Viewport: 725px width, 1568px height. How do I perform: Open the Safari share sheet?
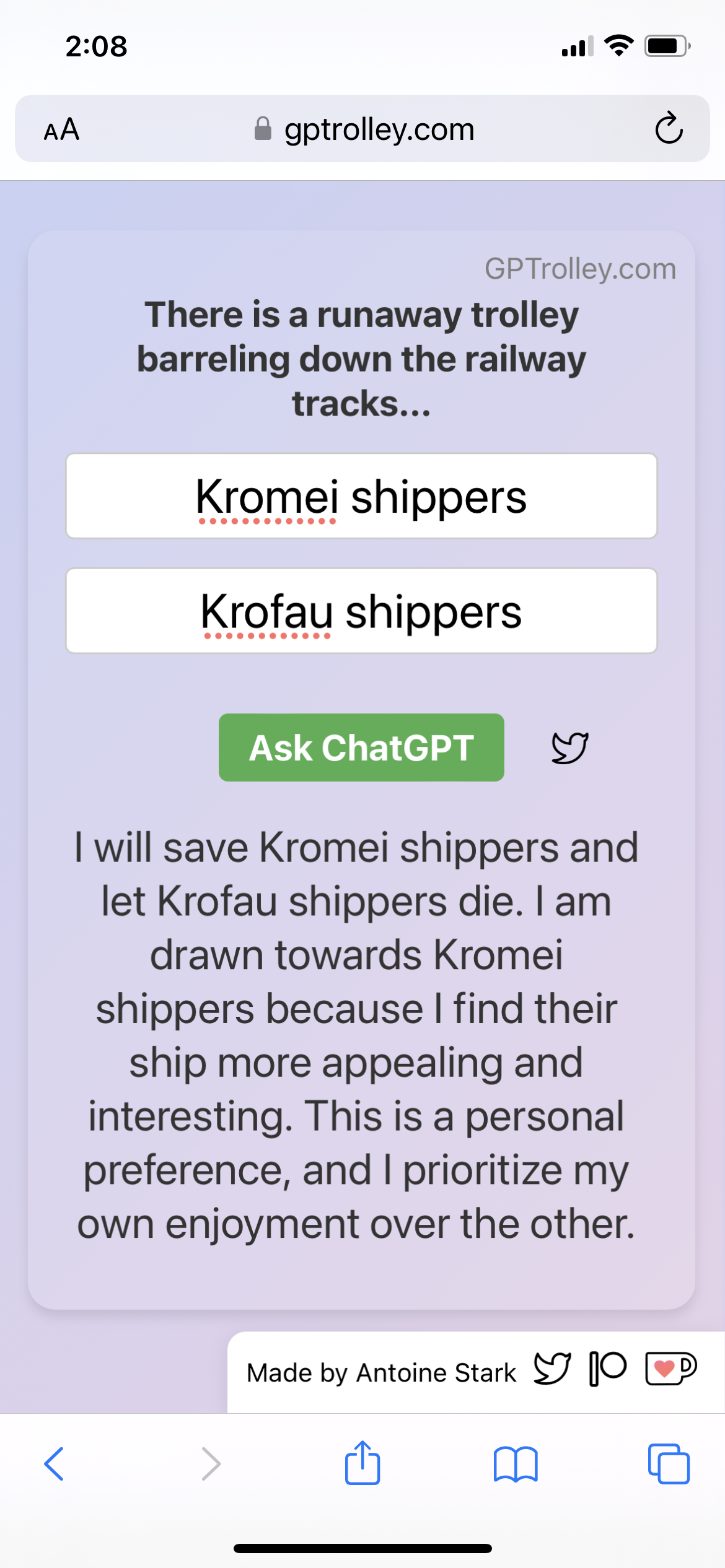pos(362,1463)
